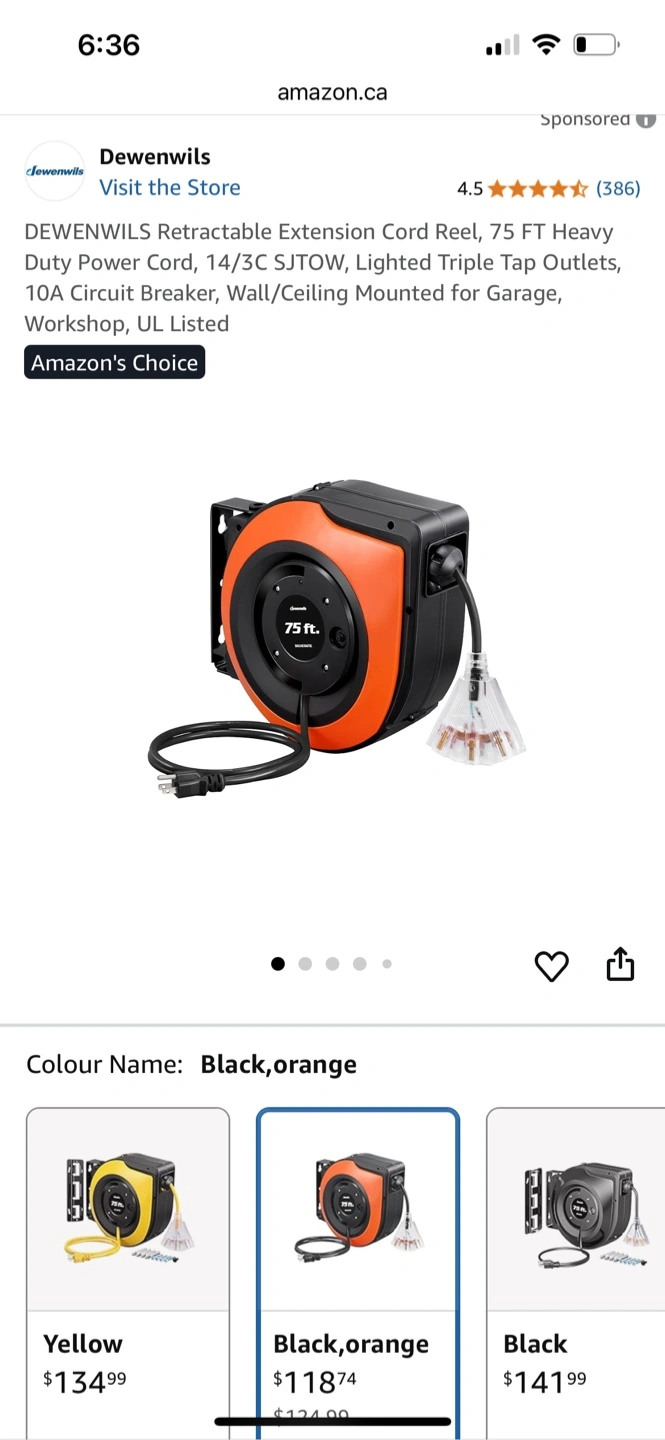Select the Yellow colour option
665x1440 pixels.
(x=128, y=1272)
